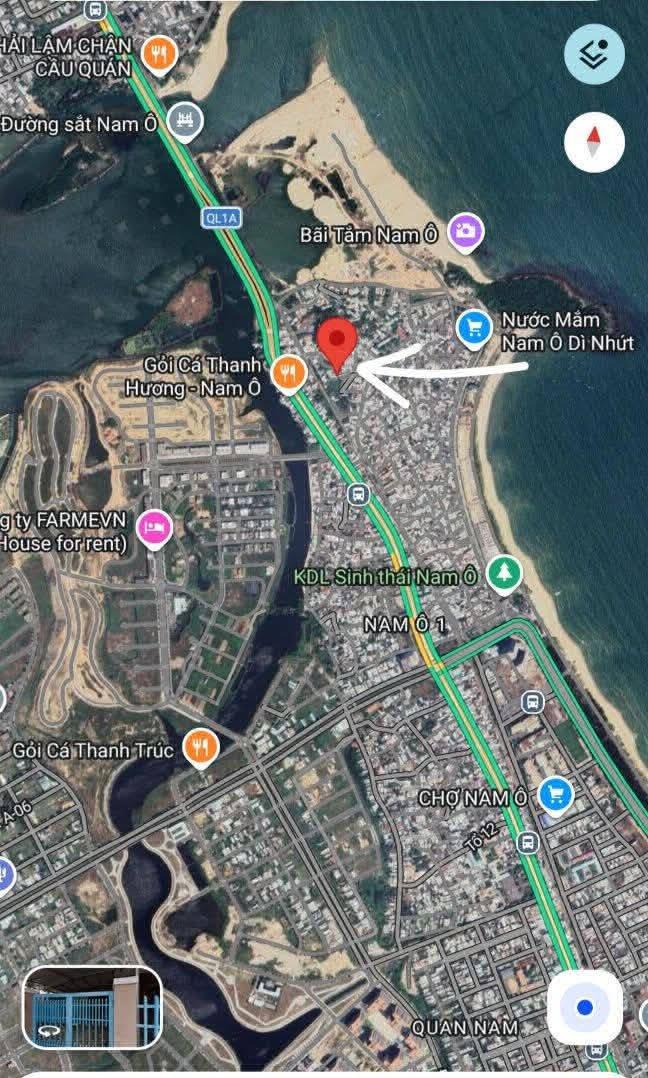This screenshot has height=1078, width=648.
Task: Select Gỏi Cá Thanh Hương restaurant marker
Action: click(x=288, y=372)
